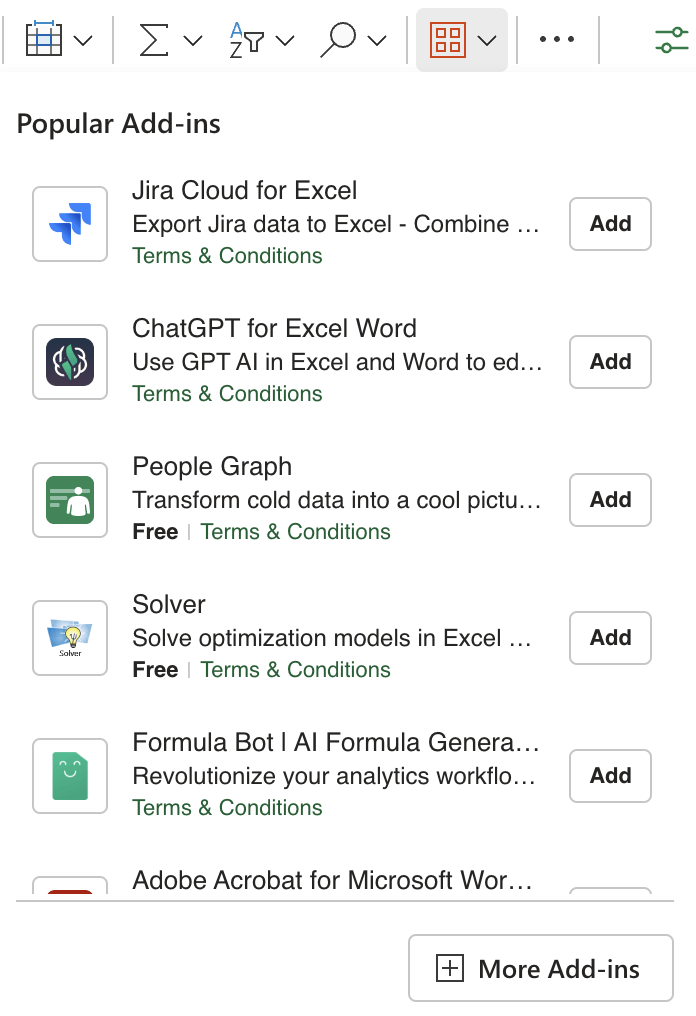Image resolution: width=696 pixels, height=1016 pixels.
Task: Open more toolbar options ellipsis
Action: tap(557, 40)
